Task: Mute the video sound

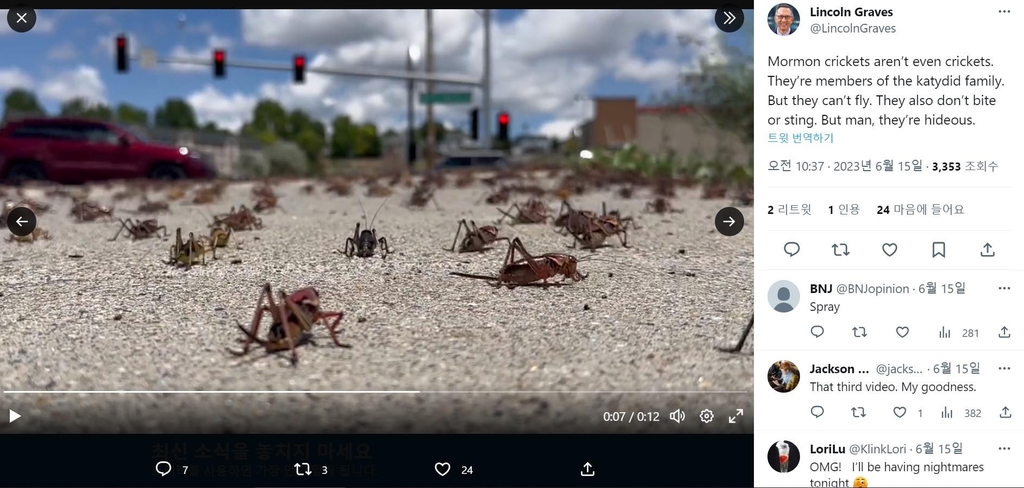Action: (677, 416)
